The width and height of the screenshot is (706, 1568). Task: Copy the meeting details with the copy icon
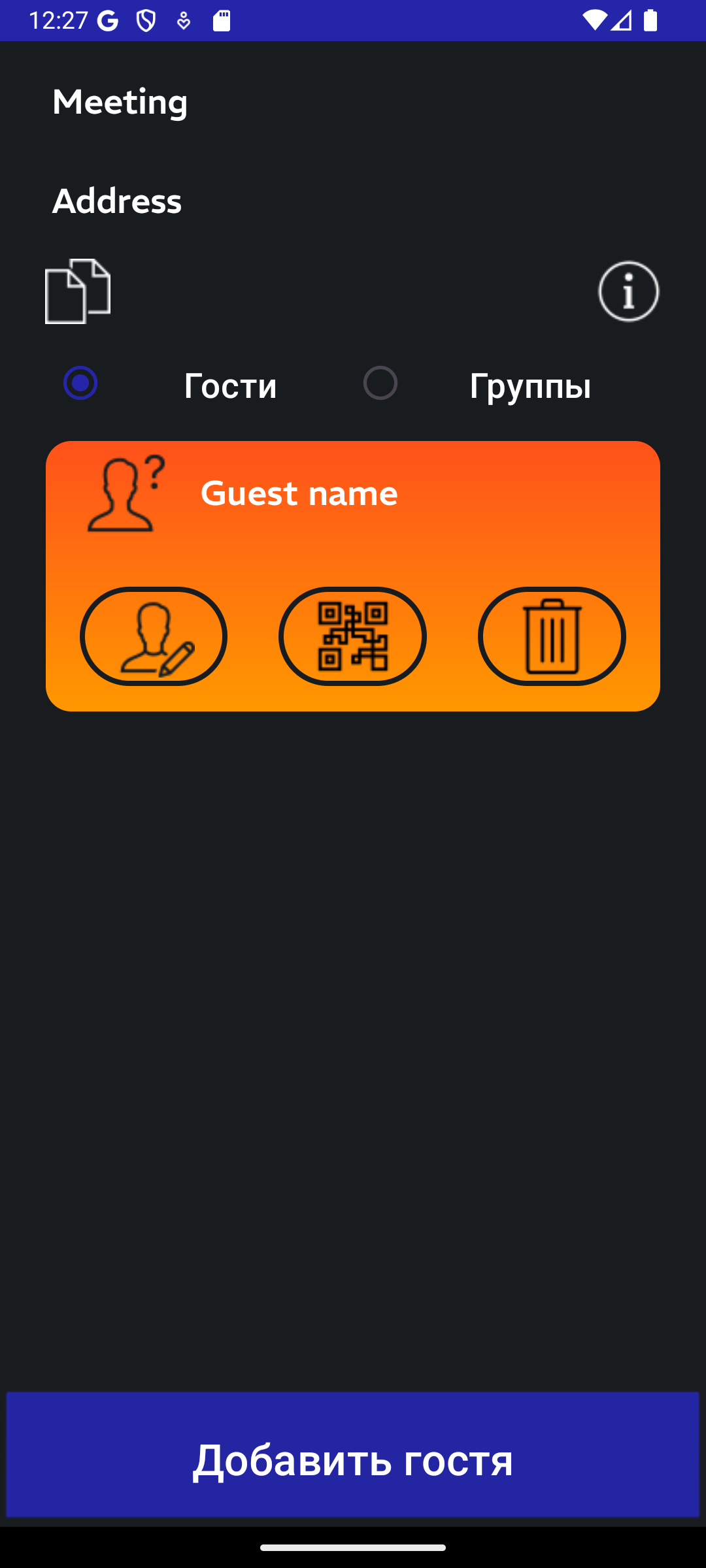78,291
